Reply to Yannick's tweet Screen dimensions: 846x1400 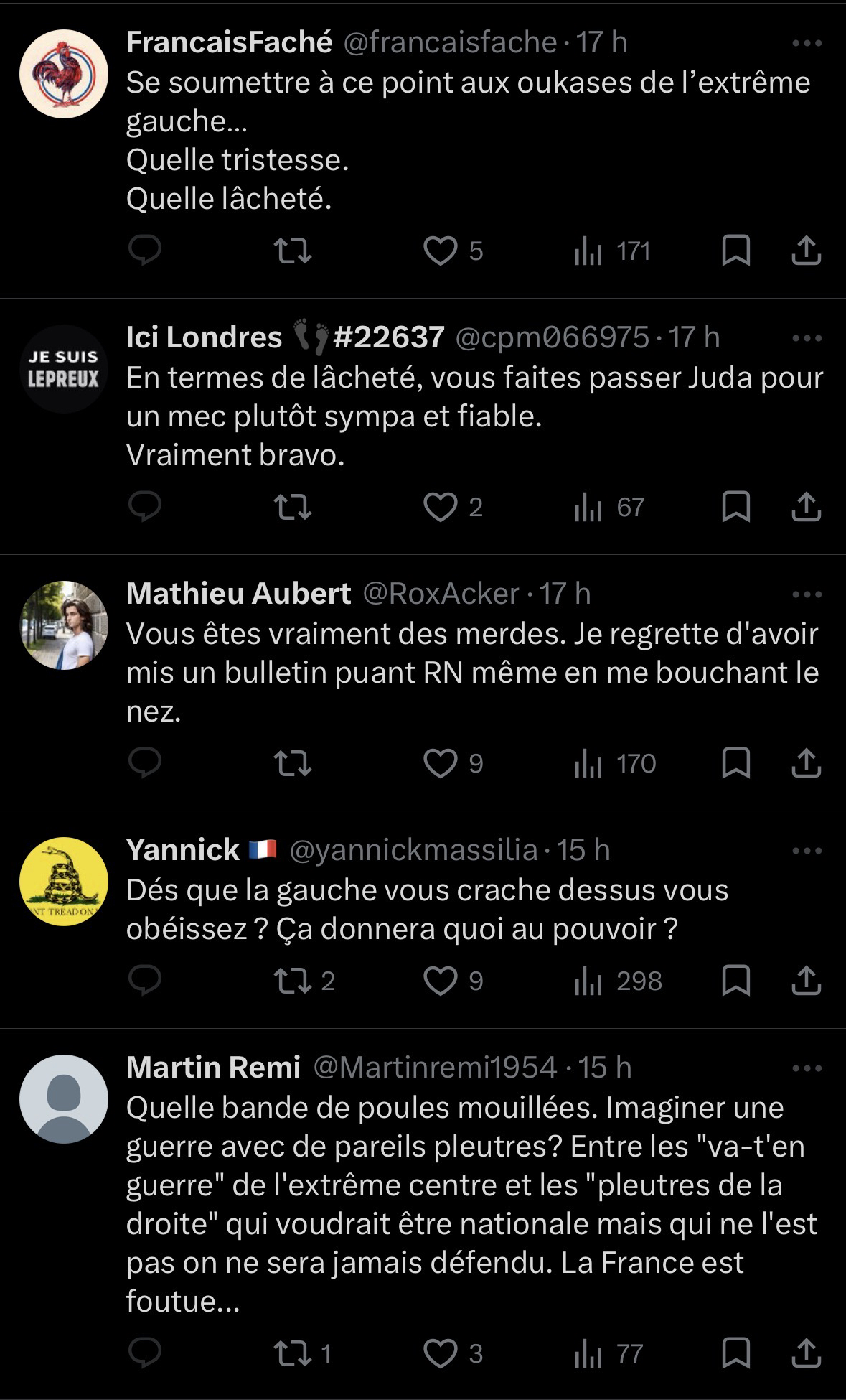[144, 981]
